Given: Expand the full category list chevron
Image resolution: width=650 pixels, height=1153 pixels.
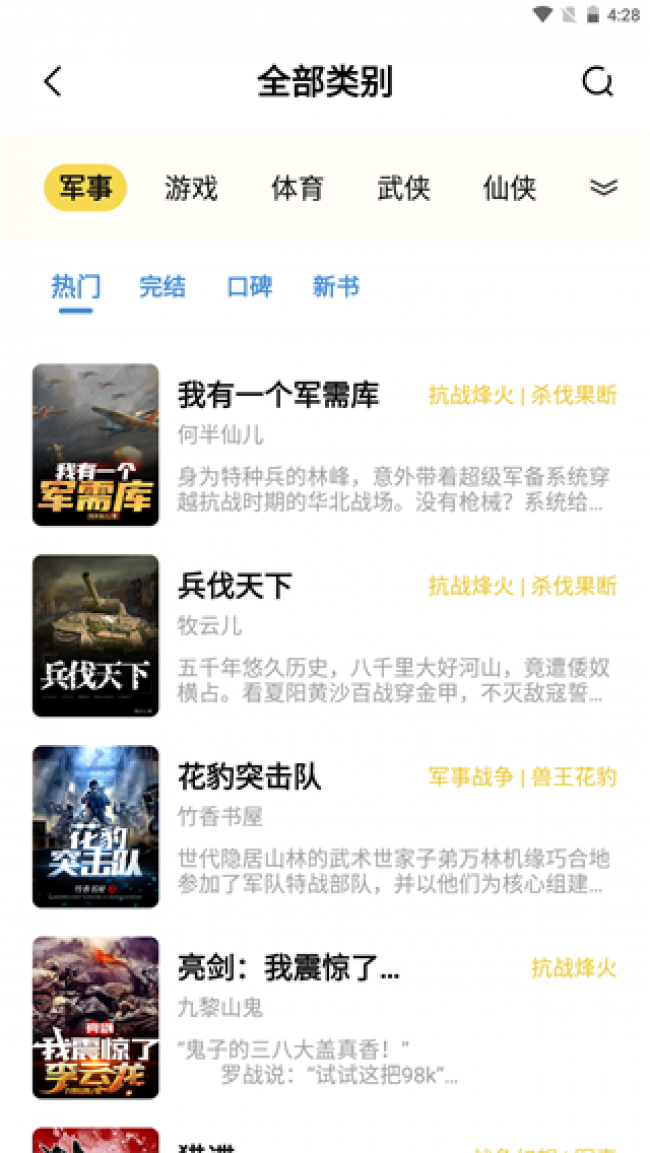Looking at the screenshot, I should click(604, 188).
